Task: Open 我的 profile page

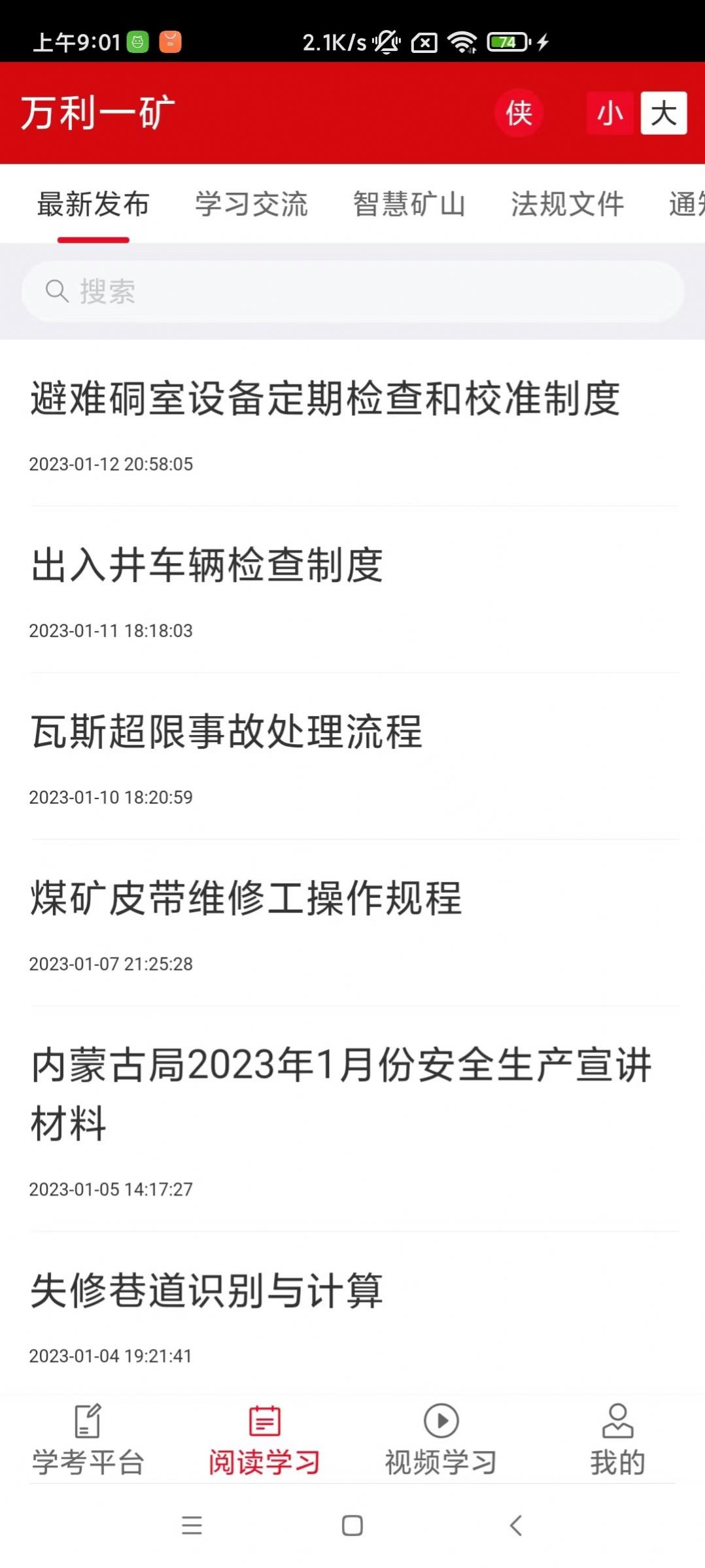Action: point(617,1439)
